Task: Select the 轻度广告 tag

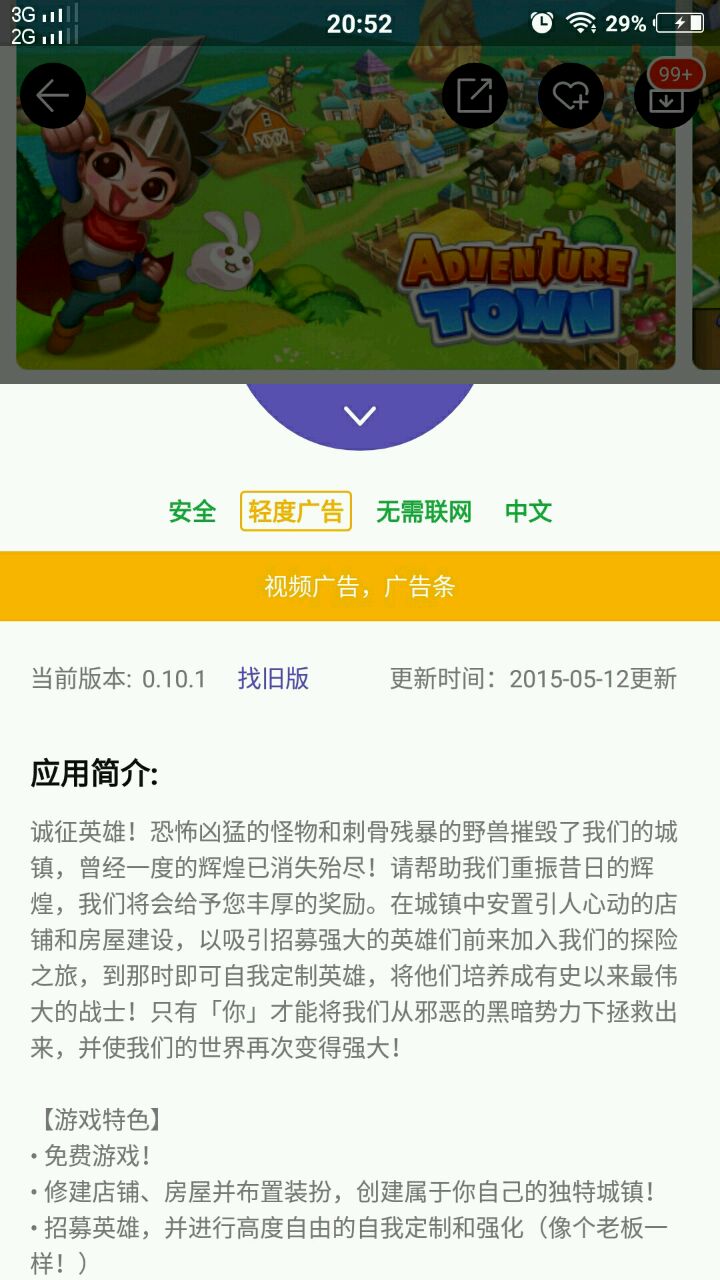Action: [296, 512]
